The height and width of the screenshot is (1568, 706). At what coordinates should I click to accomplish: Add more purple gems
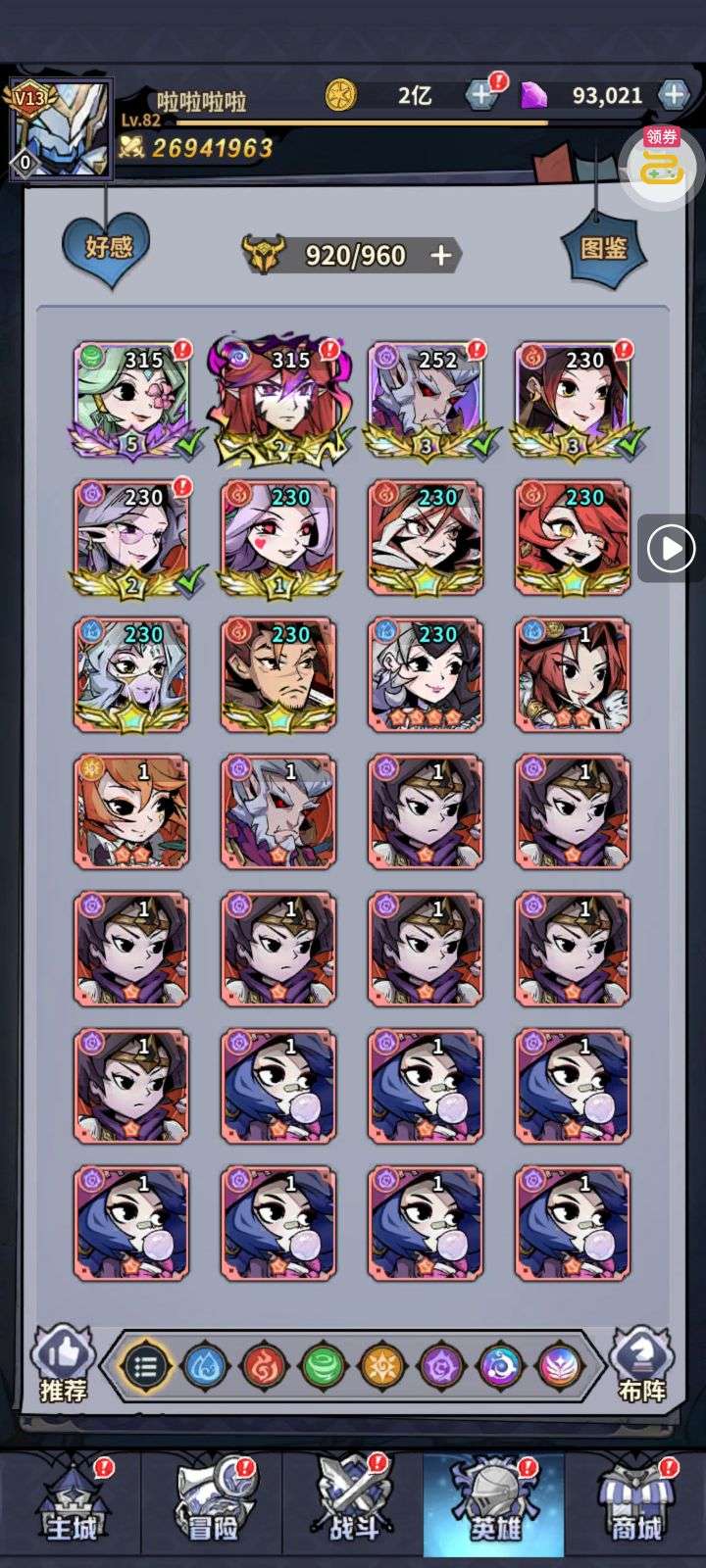674,94
